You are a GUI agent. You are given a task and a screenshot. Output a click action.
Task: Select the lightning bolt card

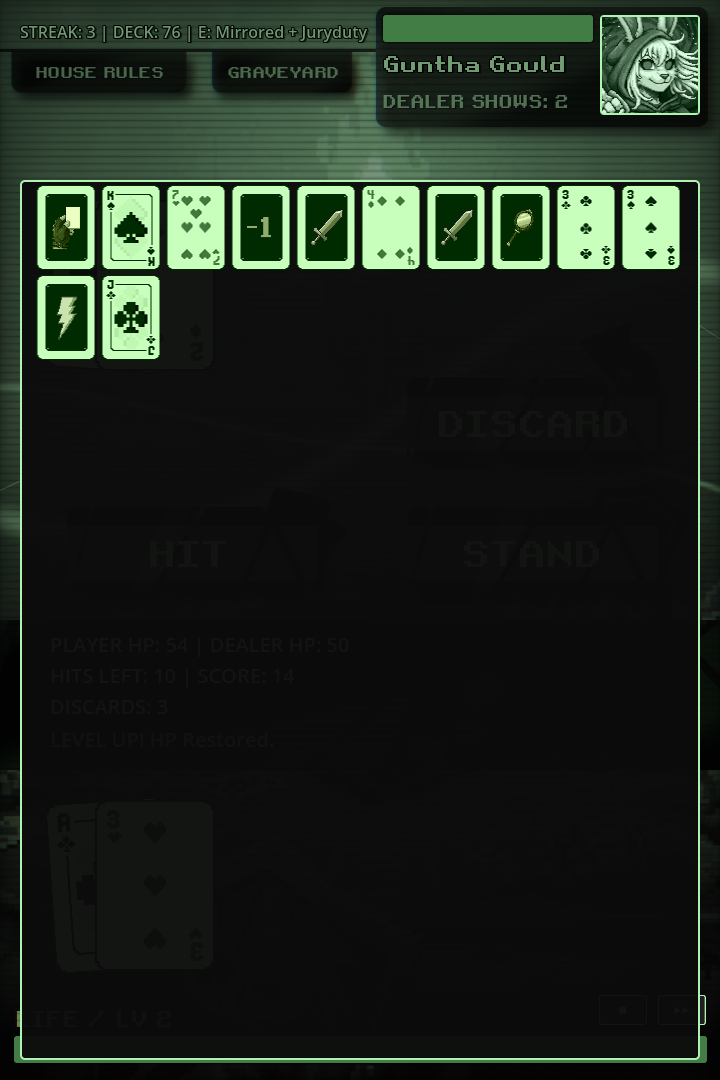click(66, 318)
